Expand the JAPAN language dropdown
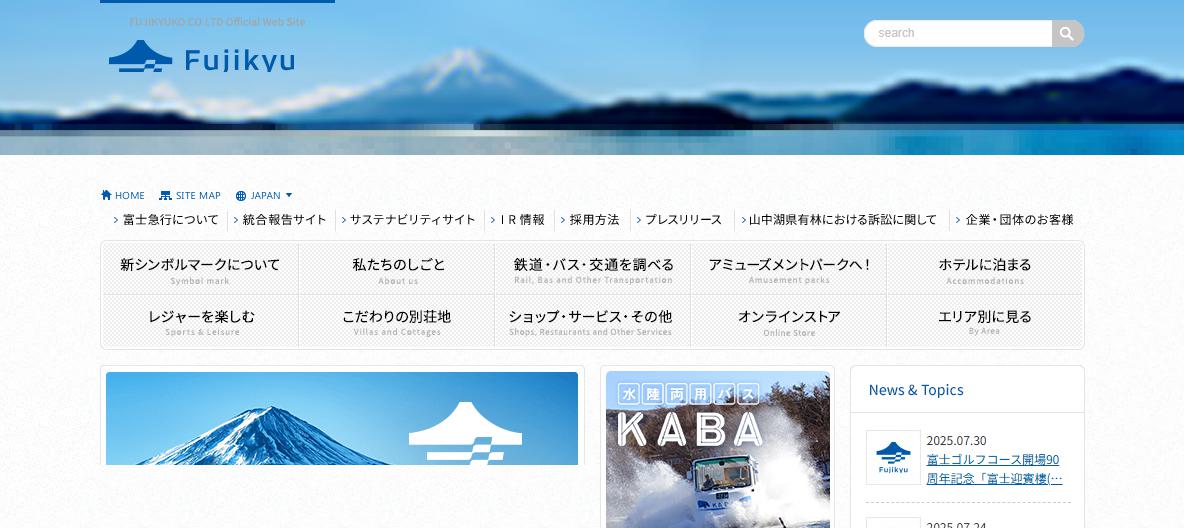 click(x=265, y=196)
